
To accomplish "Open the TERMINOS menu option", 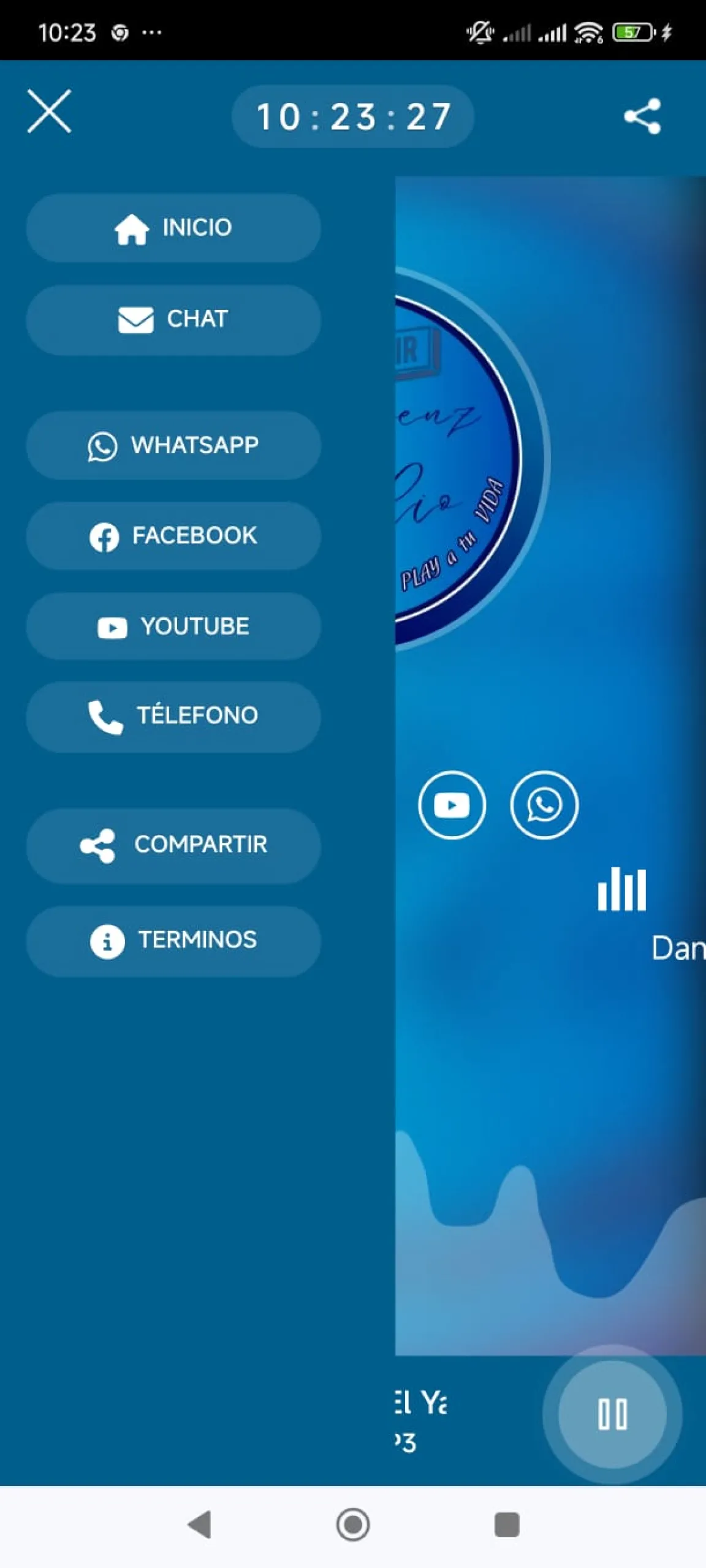I will (x=173, y=940).
